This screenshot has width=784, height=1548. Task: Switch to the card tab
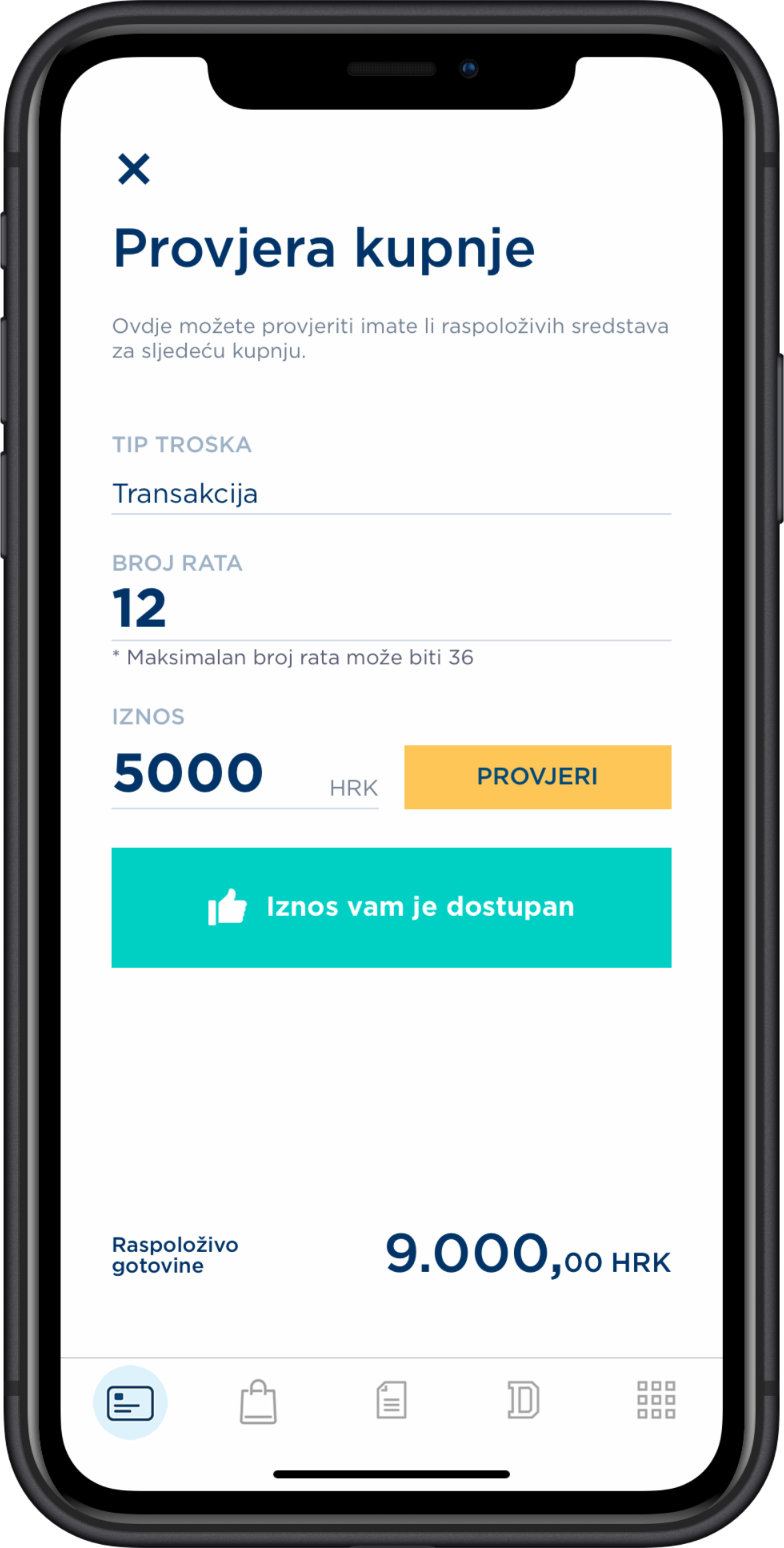tap(130, 1402)
